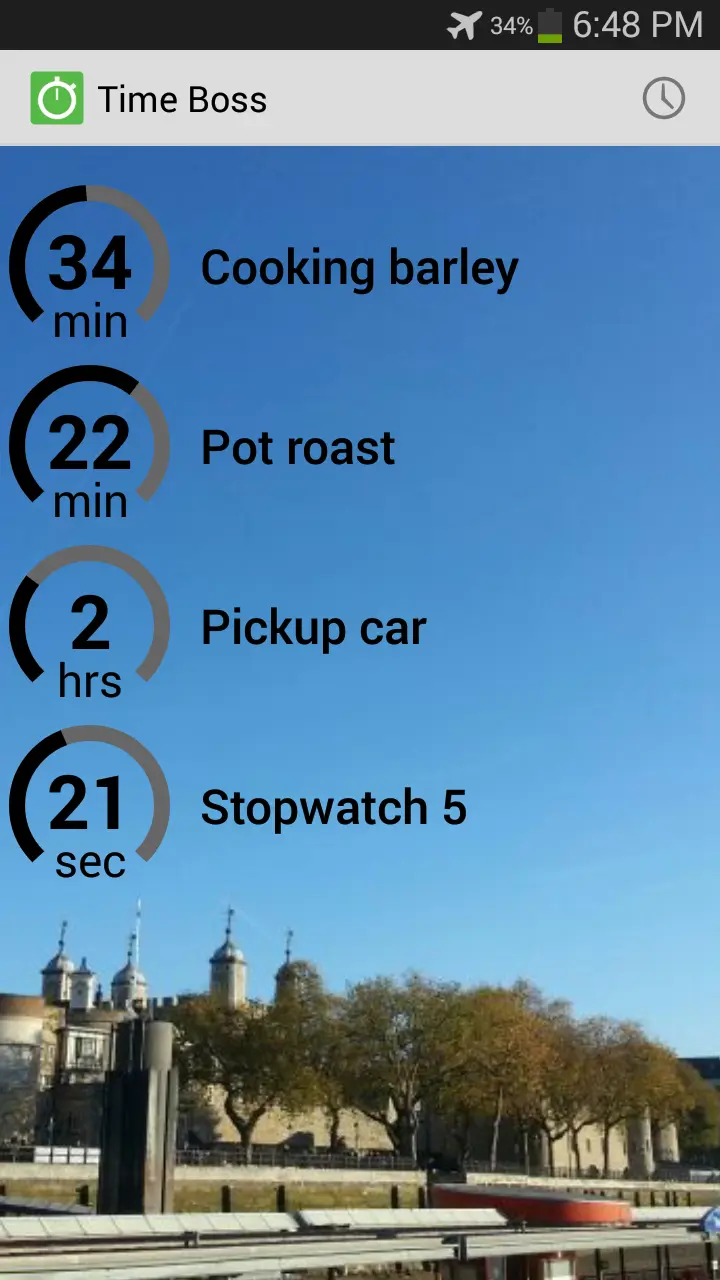The height and width of the screenshot is (1280, 720).
Task: Open the clock icon in the app bar
Action: click(663, 99)
